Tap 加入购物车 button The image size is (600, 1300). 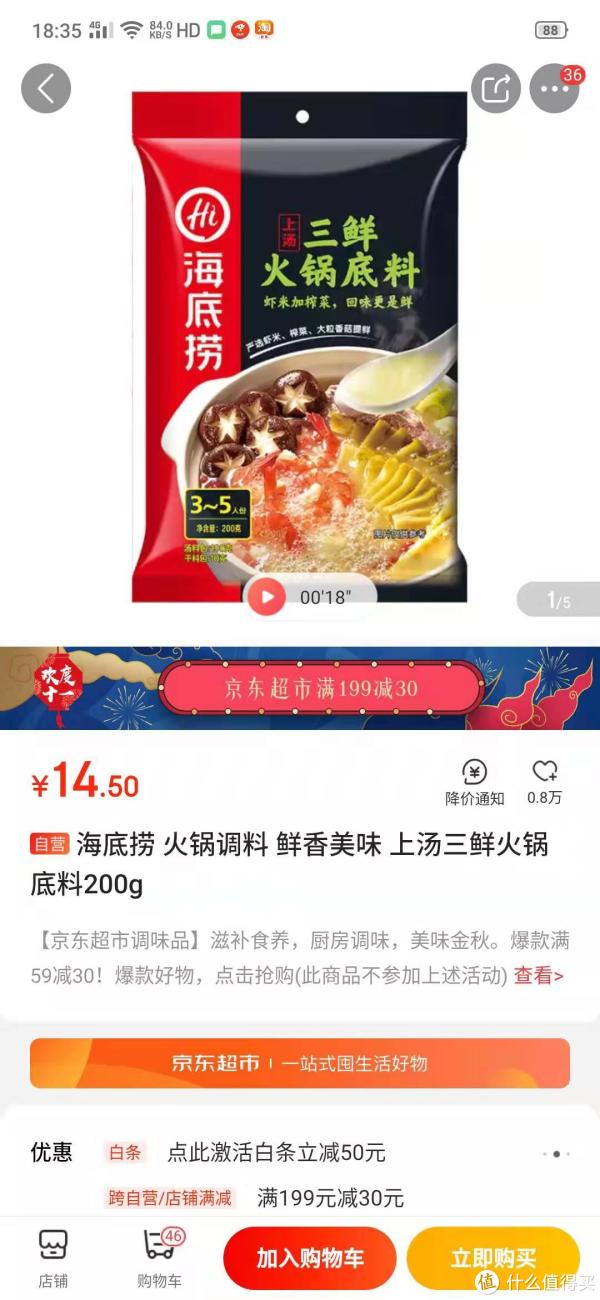309,1258
